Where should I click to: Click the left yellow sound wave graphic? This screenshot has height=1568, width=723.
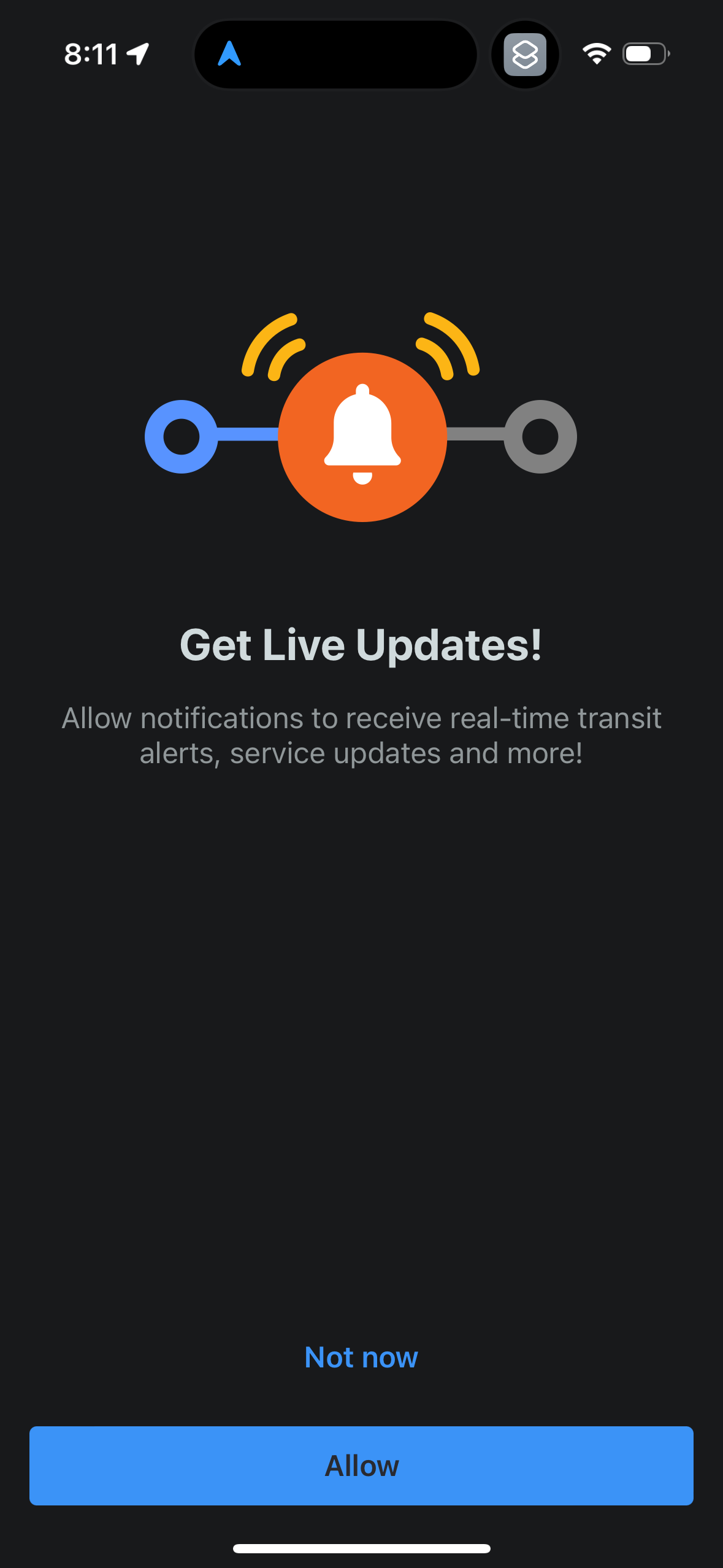tap(272, 344)
